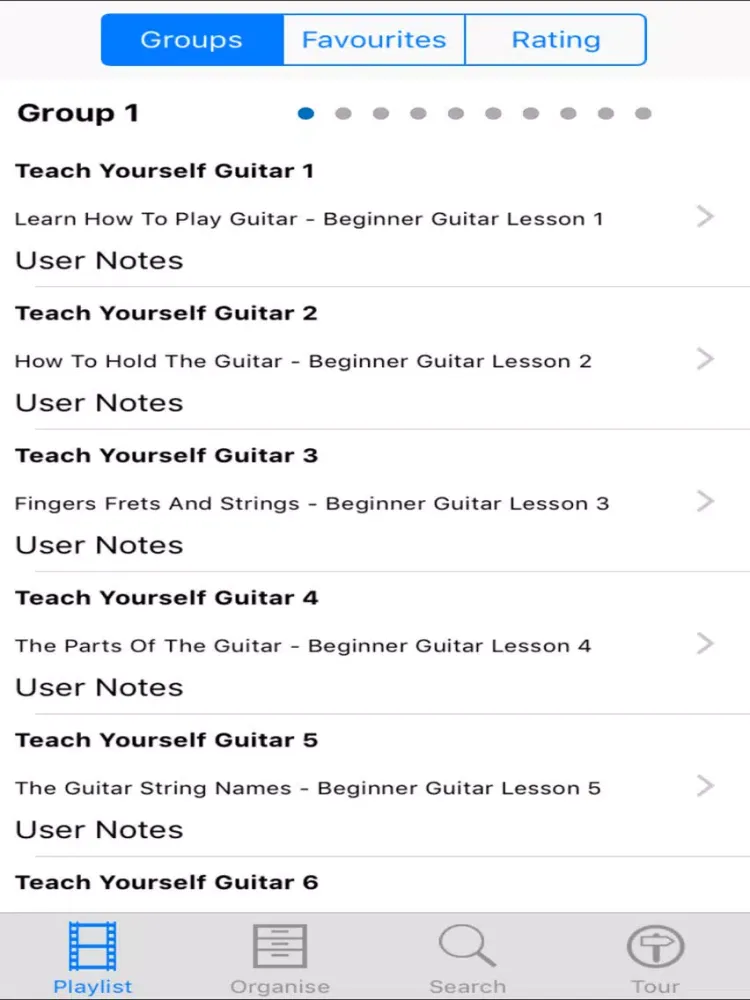Viewport: 750px width, 1000px height.
Task: Open the Rating tab
Action: (x=556, y=40)
